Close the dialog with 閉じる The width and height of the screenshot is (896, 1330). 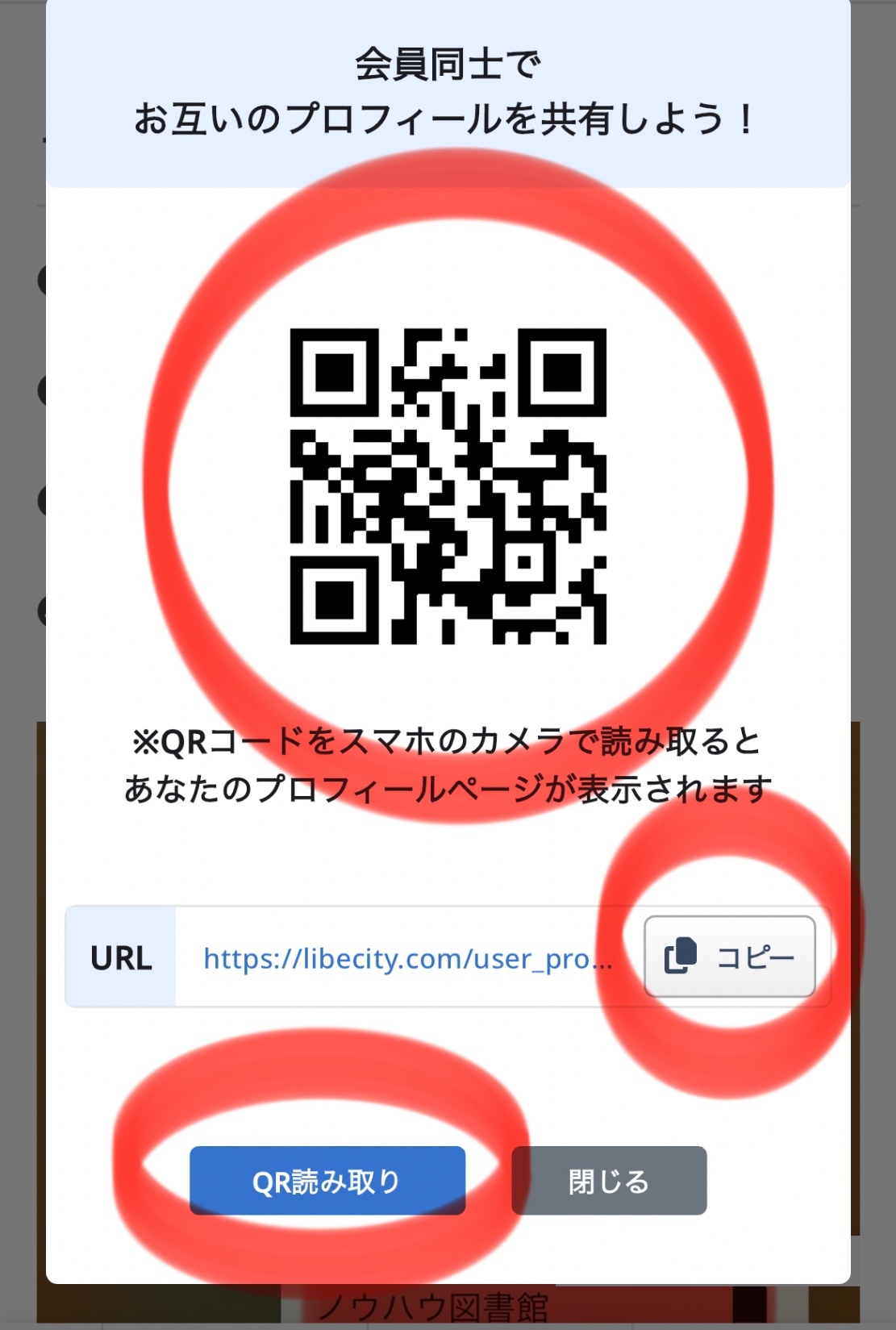click(609, 1180)
